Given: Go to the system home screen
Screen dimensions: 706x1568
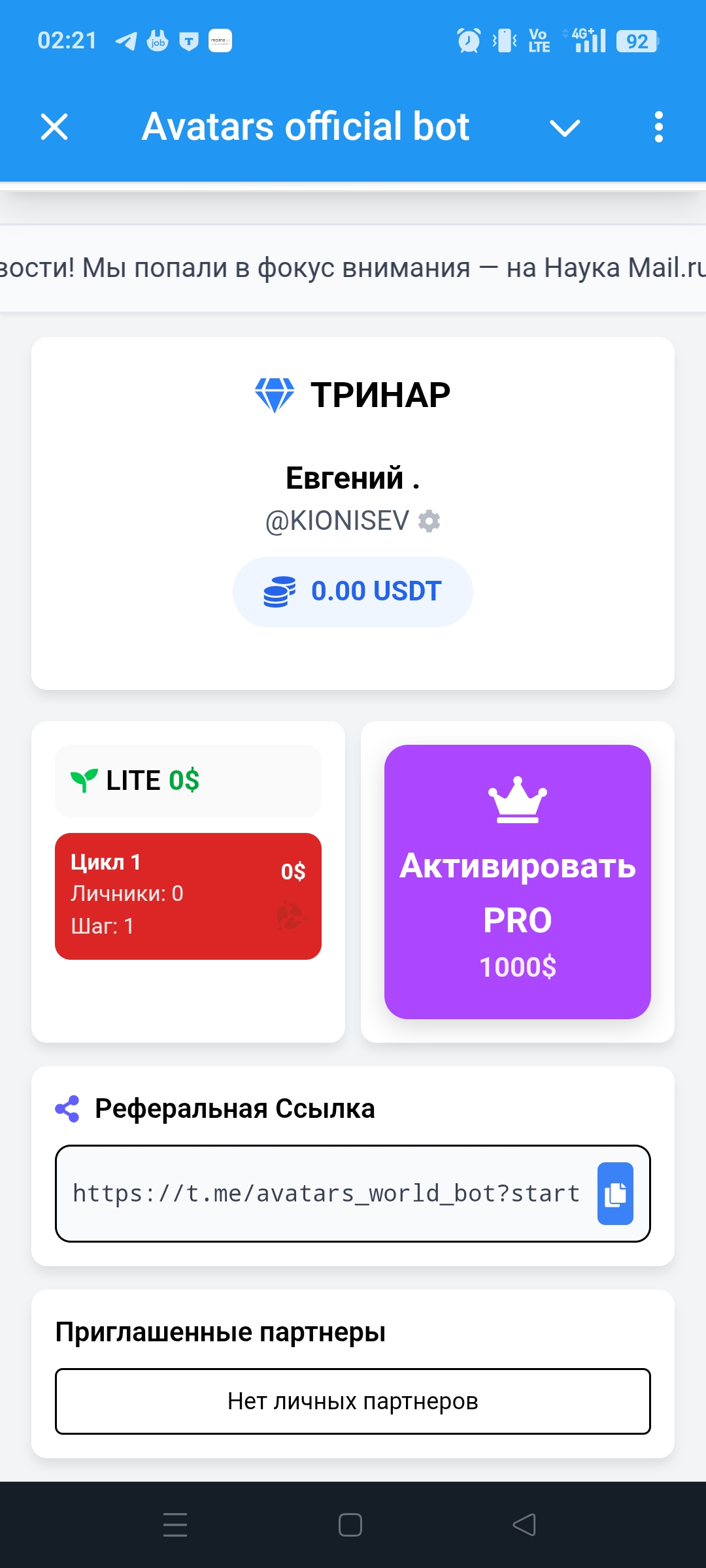Looking at the screenshot, I should click(350, 1525).
